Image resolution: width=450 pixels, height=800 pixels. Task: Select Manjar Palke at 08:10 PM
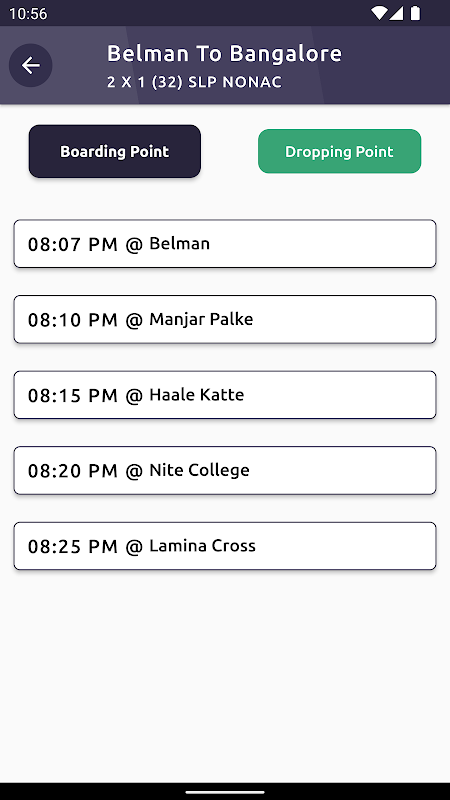[225, 319]
